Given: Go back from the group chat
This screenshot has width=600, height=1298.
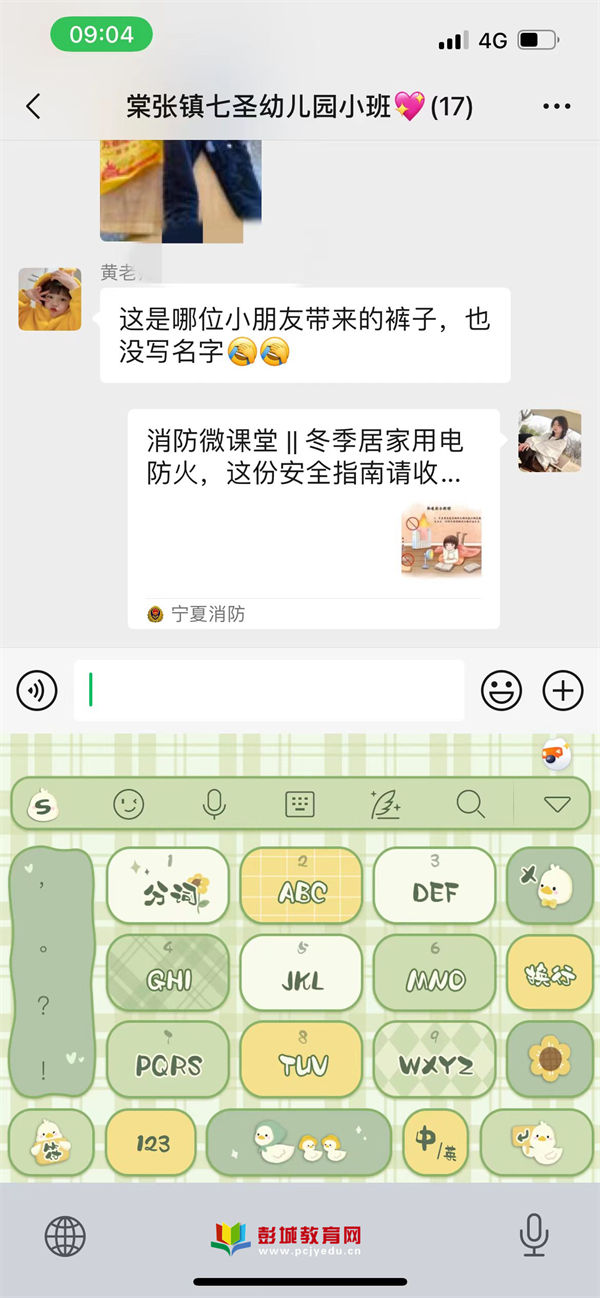Looking at the screenshot, I should coord(33,106).
